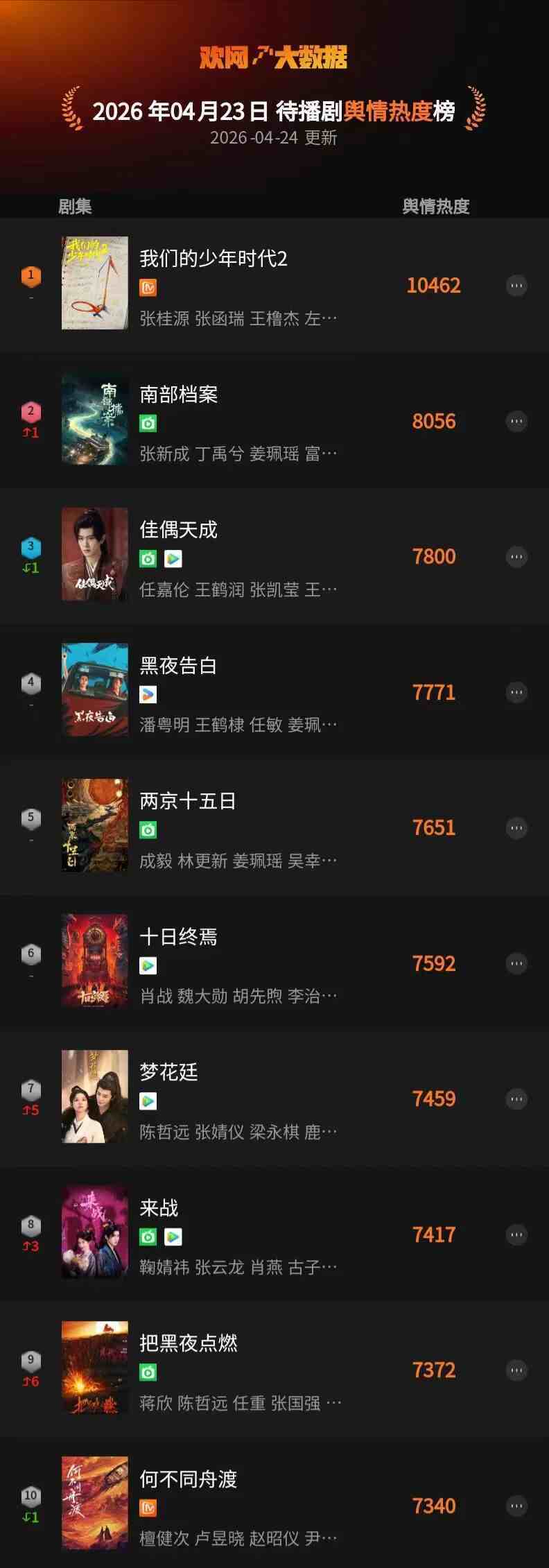Tap the ellipsis button for 来战
Screen dimensions: 549x1568
pyautogui.click(x=516, y=1235)
